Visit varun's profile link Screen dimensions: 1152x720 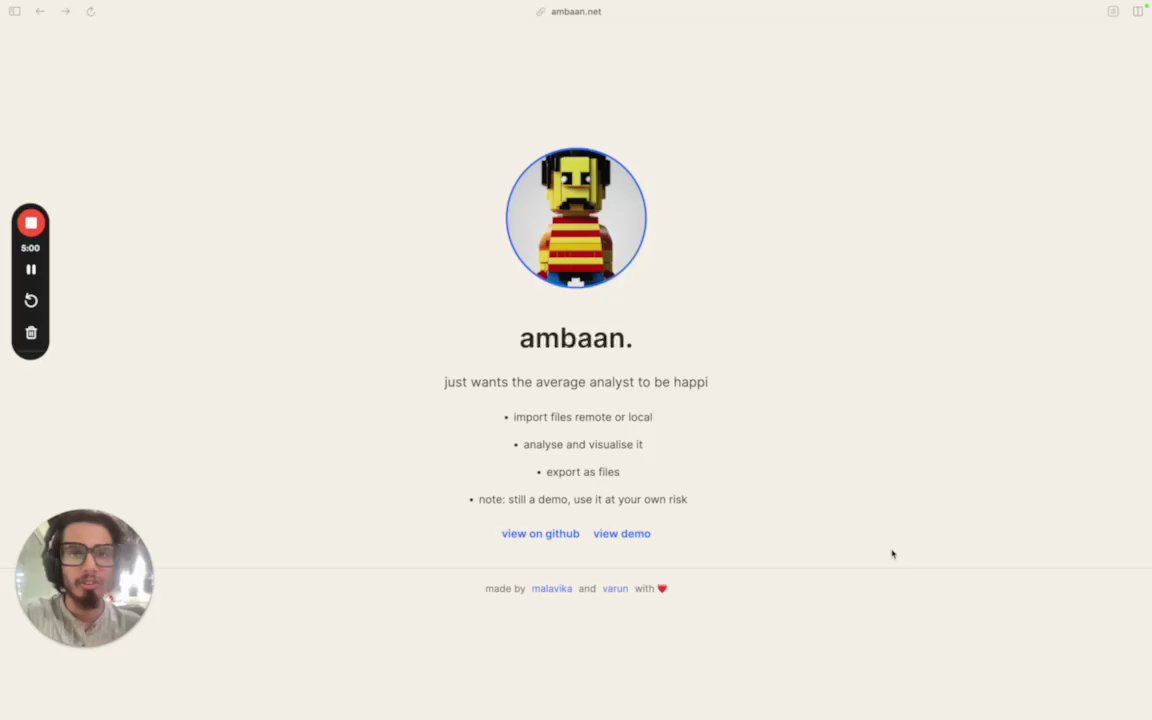point(614,588)
